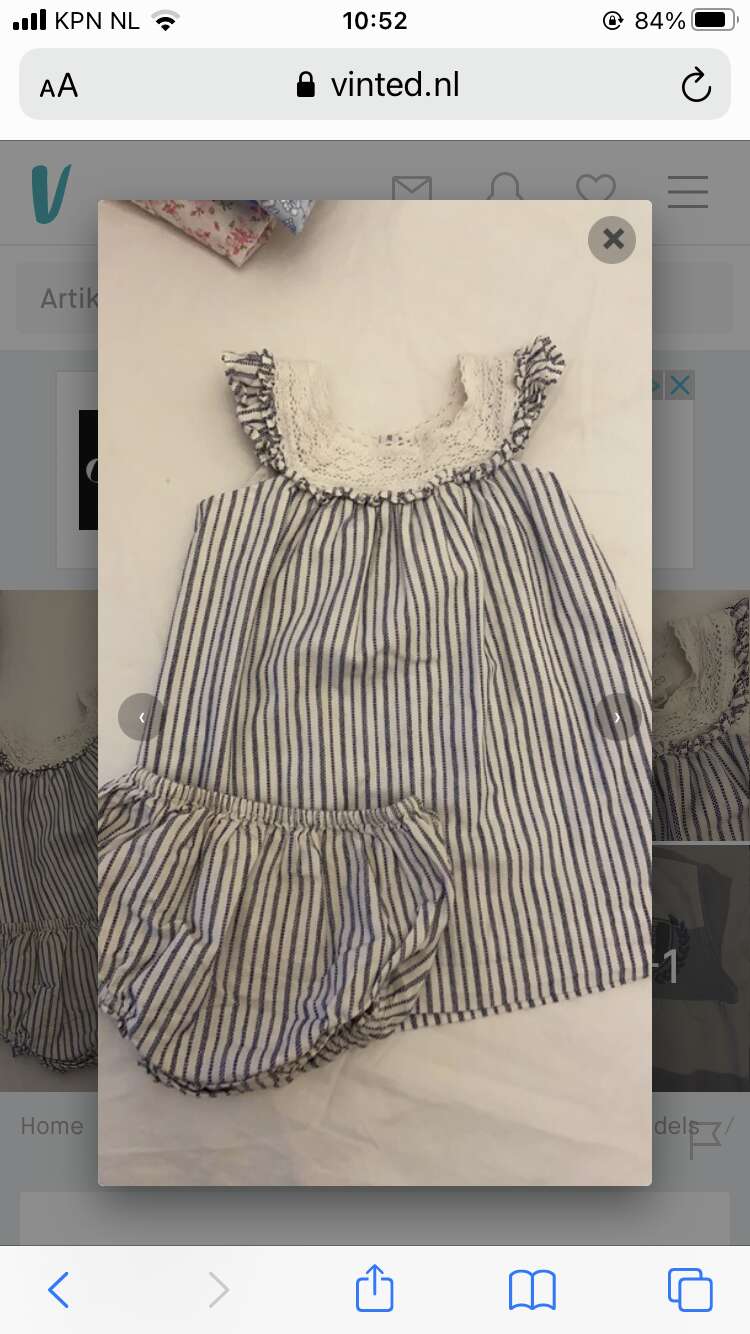Go back to the previous page

pos(59,1290)
